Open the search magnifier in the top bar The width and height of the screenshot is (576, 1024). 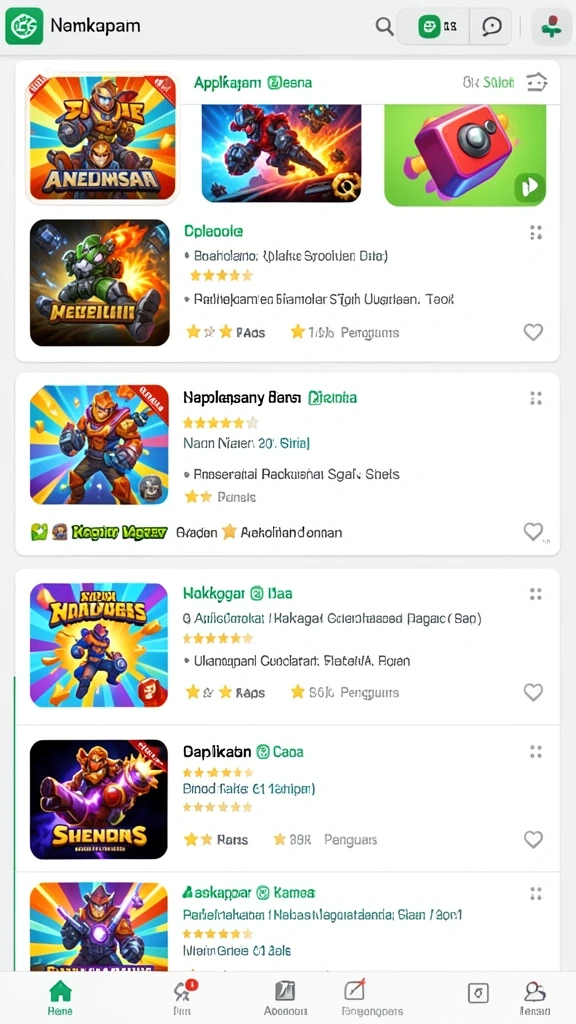pos(385,26)
